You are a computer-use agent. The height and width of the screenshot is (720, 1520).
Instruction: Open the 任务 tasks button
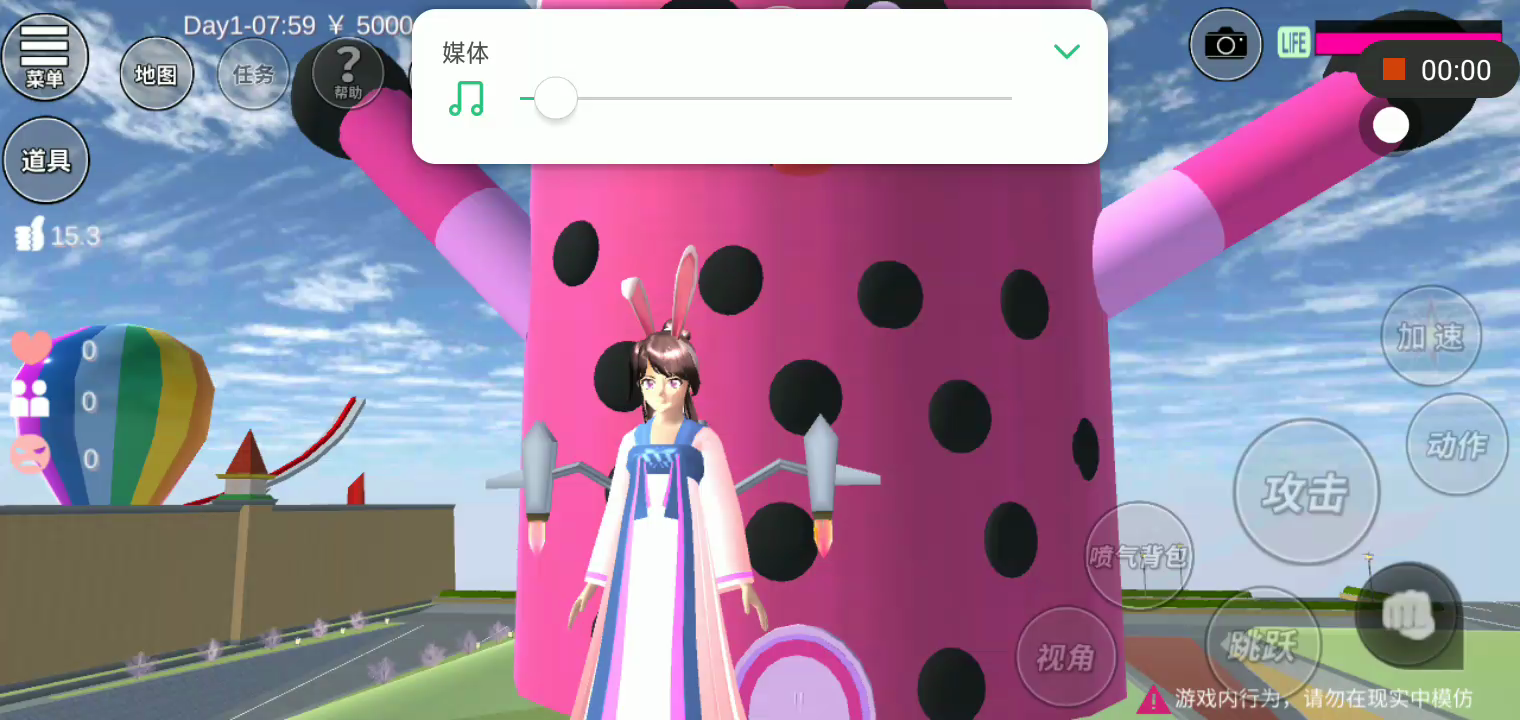pos(253,73)
